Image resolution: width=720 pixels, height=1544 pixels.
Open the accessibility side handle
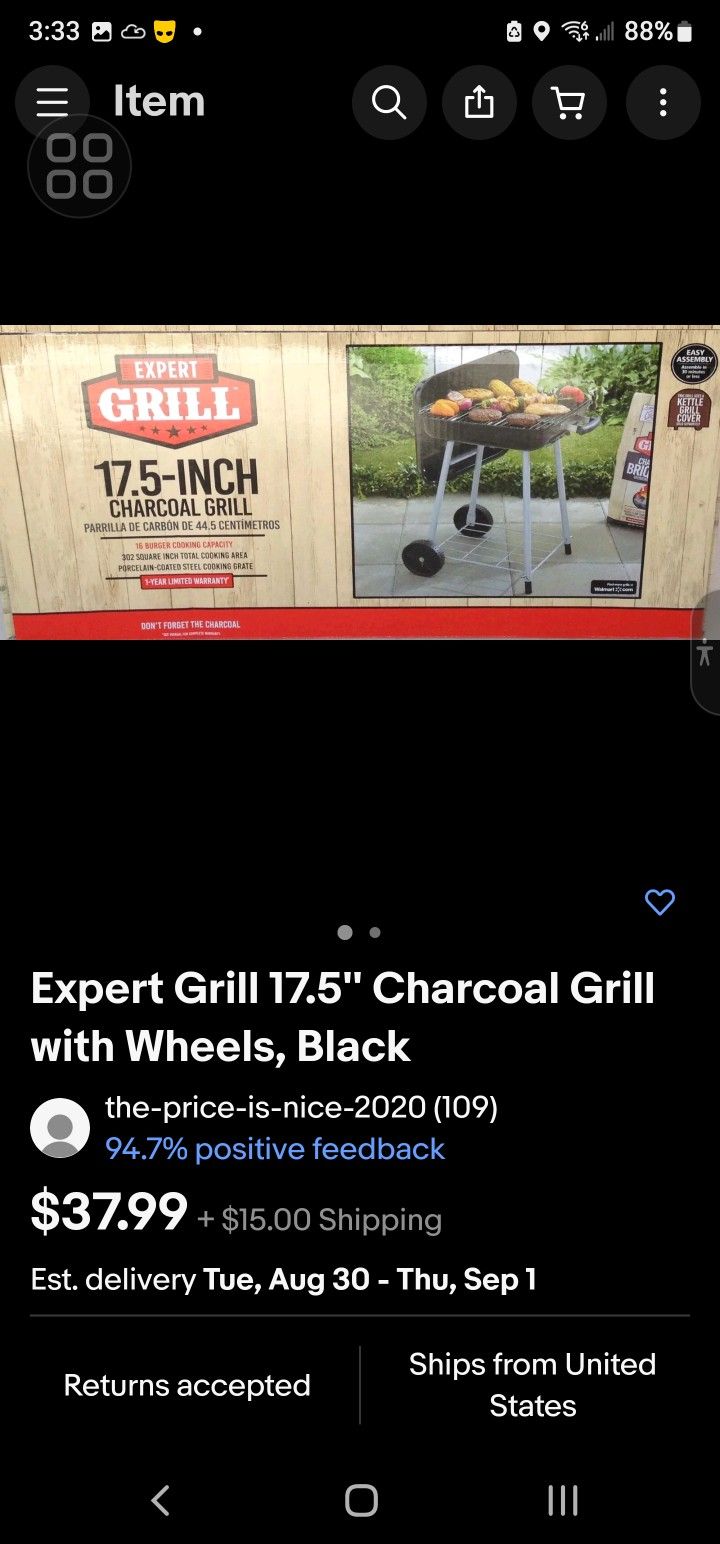[706, 652]
